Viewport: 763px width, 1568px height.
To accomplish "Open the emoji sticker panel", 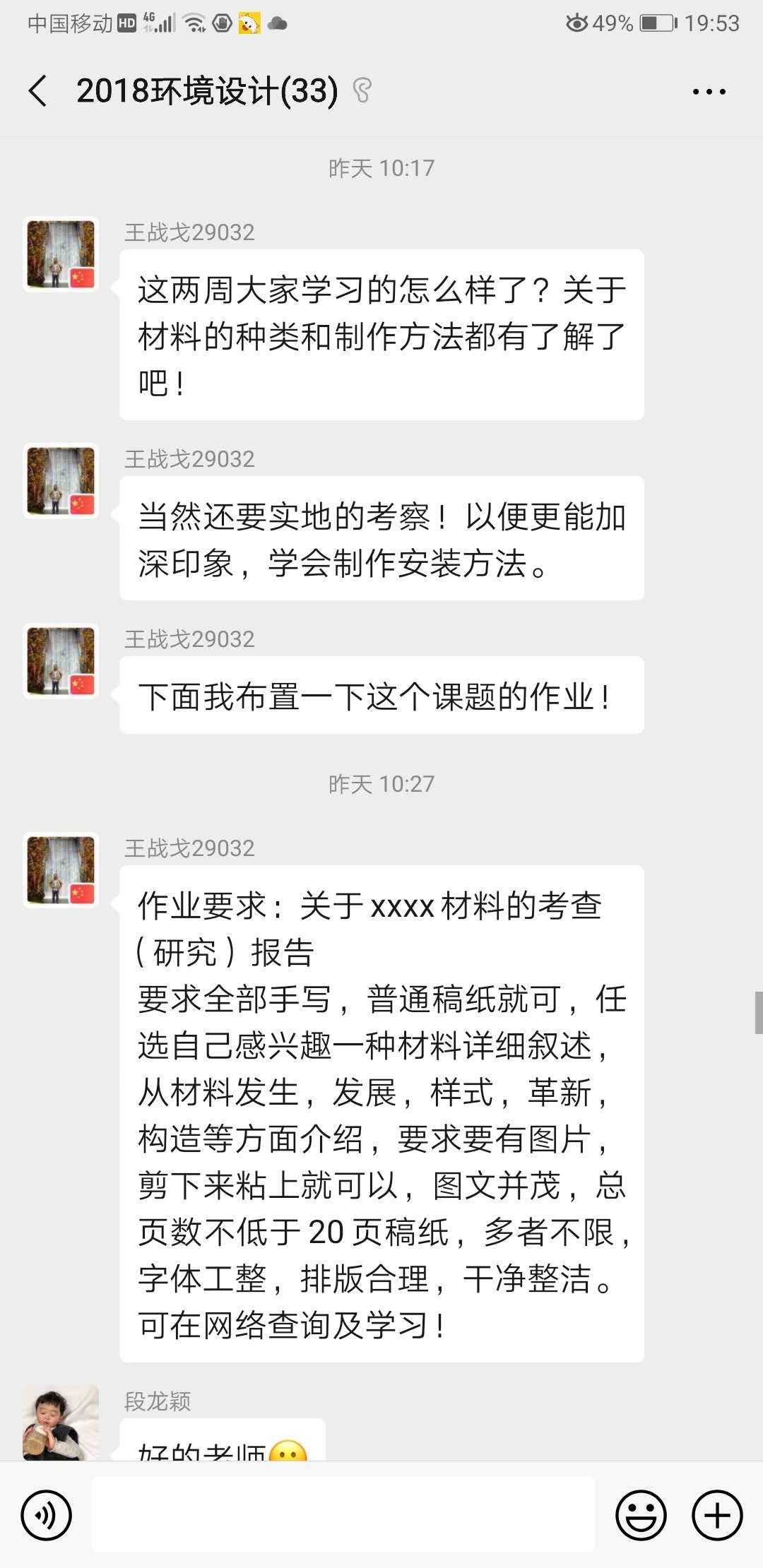I will point(641,1515).
